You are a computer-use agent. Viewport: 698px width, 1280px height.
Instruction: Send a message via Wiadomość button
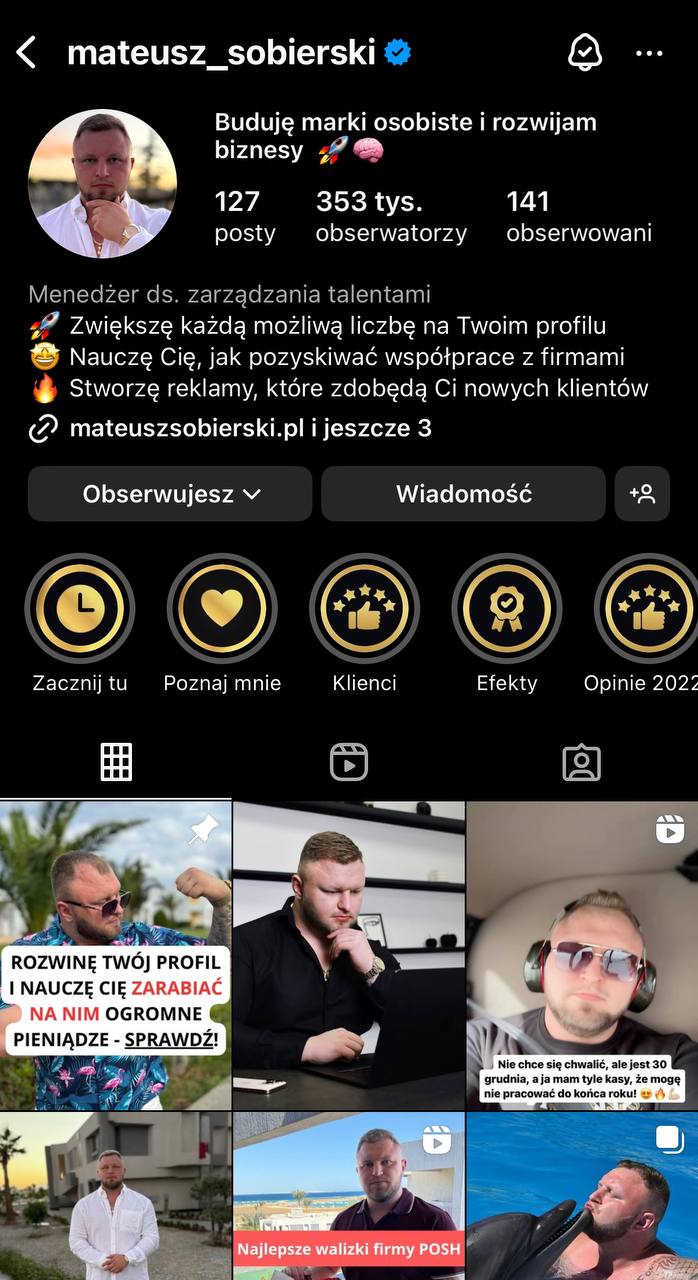click(464, 494)
